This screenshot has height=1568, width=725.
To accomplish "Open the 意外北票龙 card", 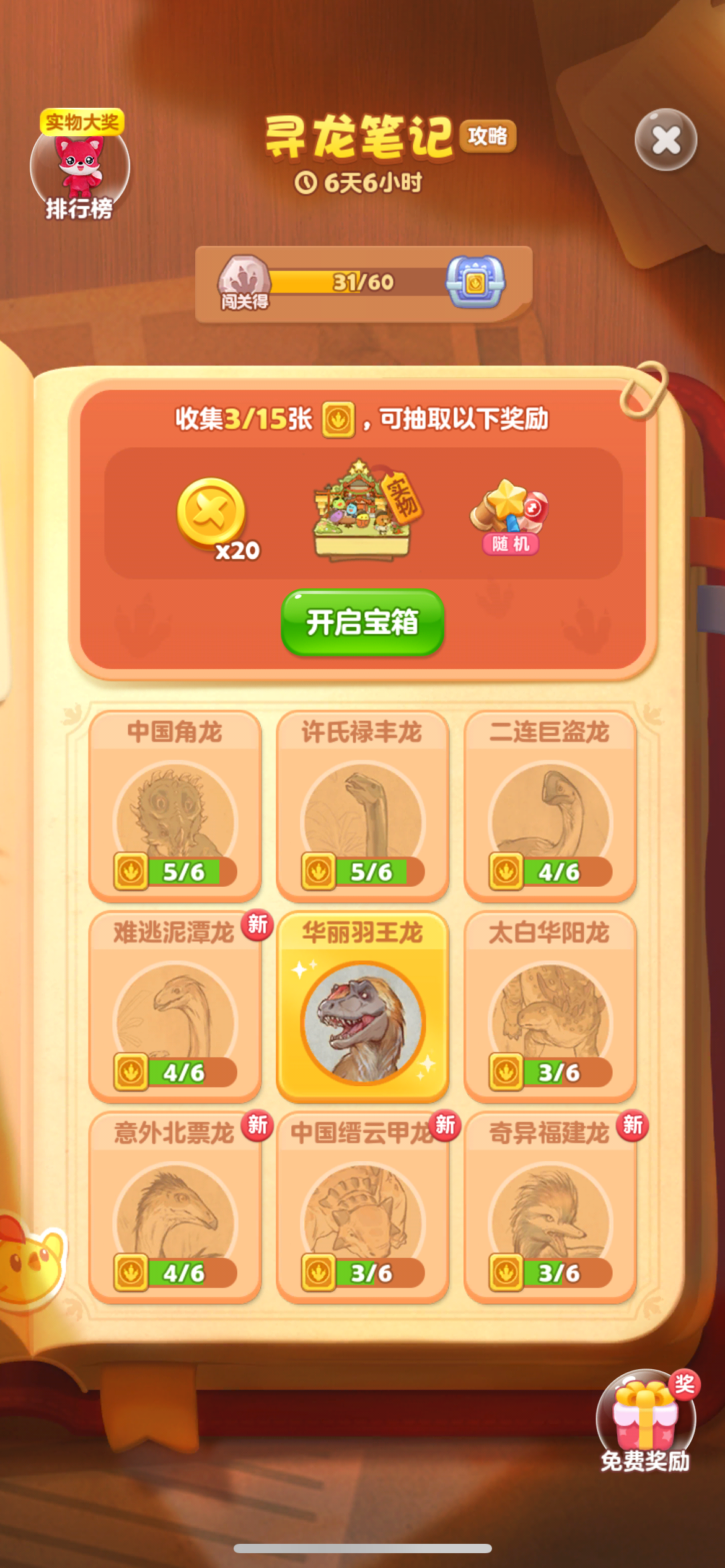I will pos(175,1206).
